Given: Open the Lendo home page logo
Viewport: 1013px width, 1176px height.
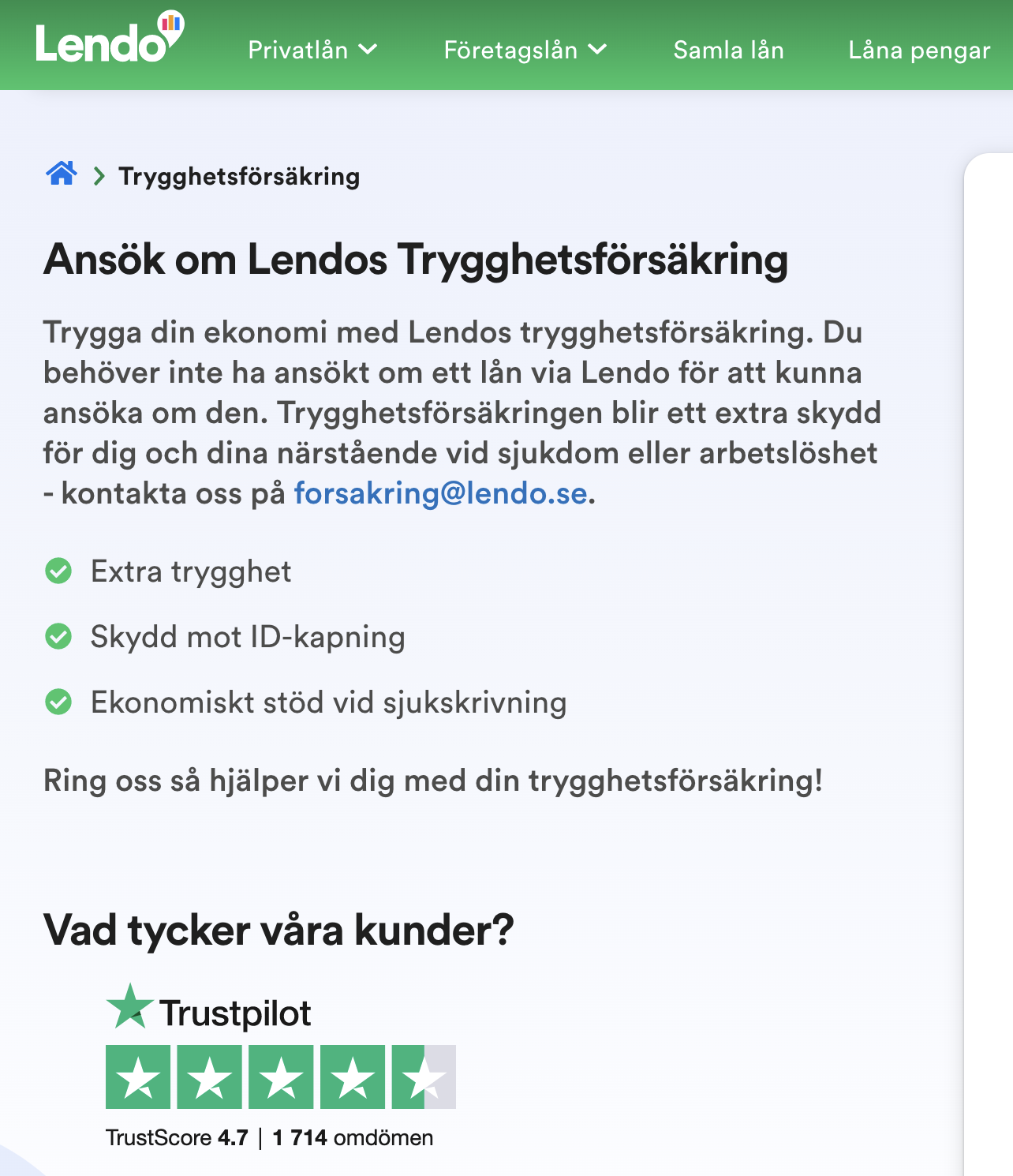Looking at the screenshot, I should coord(108,39).
